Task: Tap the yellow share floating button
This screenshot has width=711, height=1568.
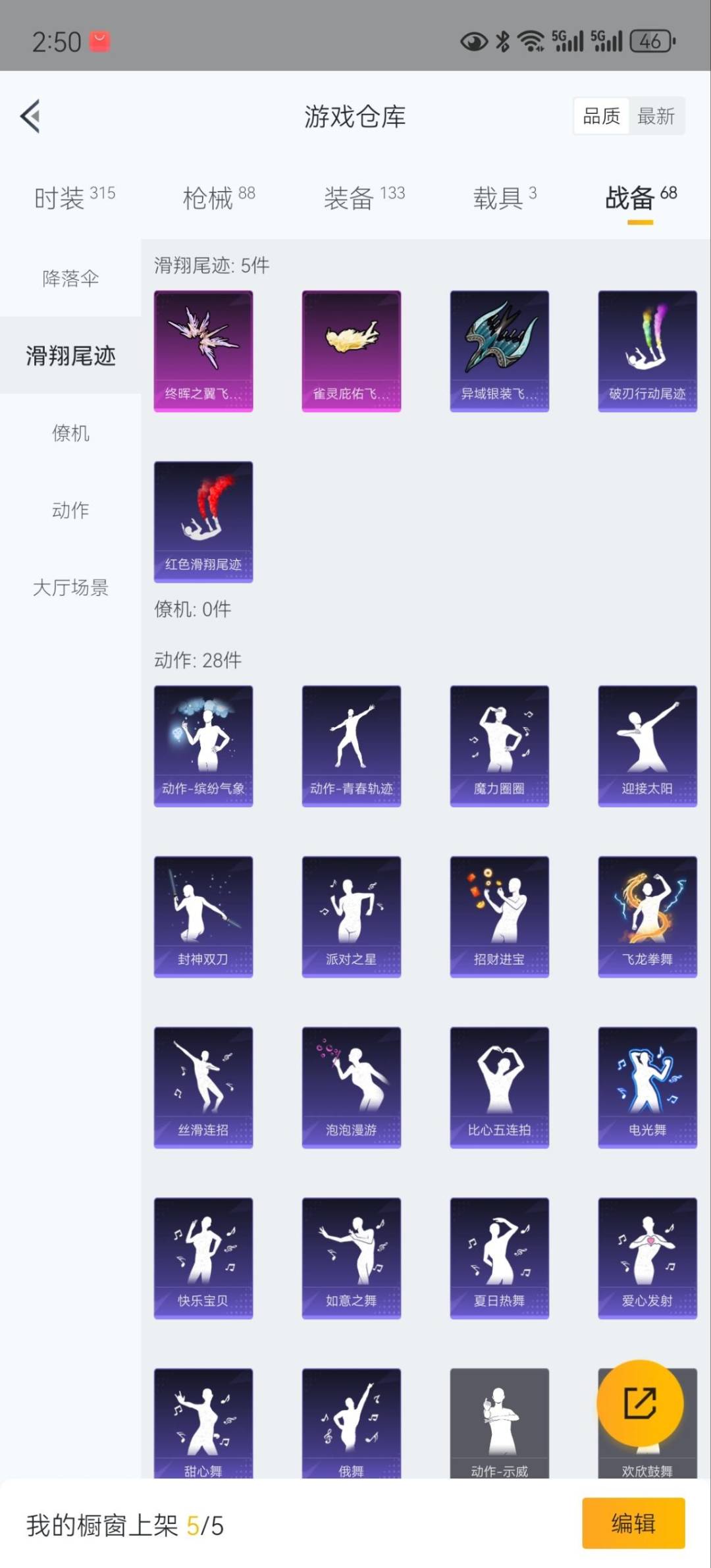Action: 640,1403
